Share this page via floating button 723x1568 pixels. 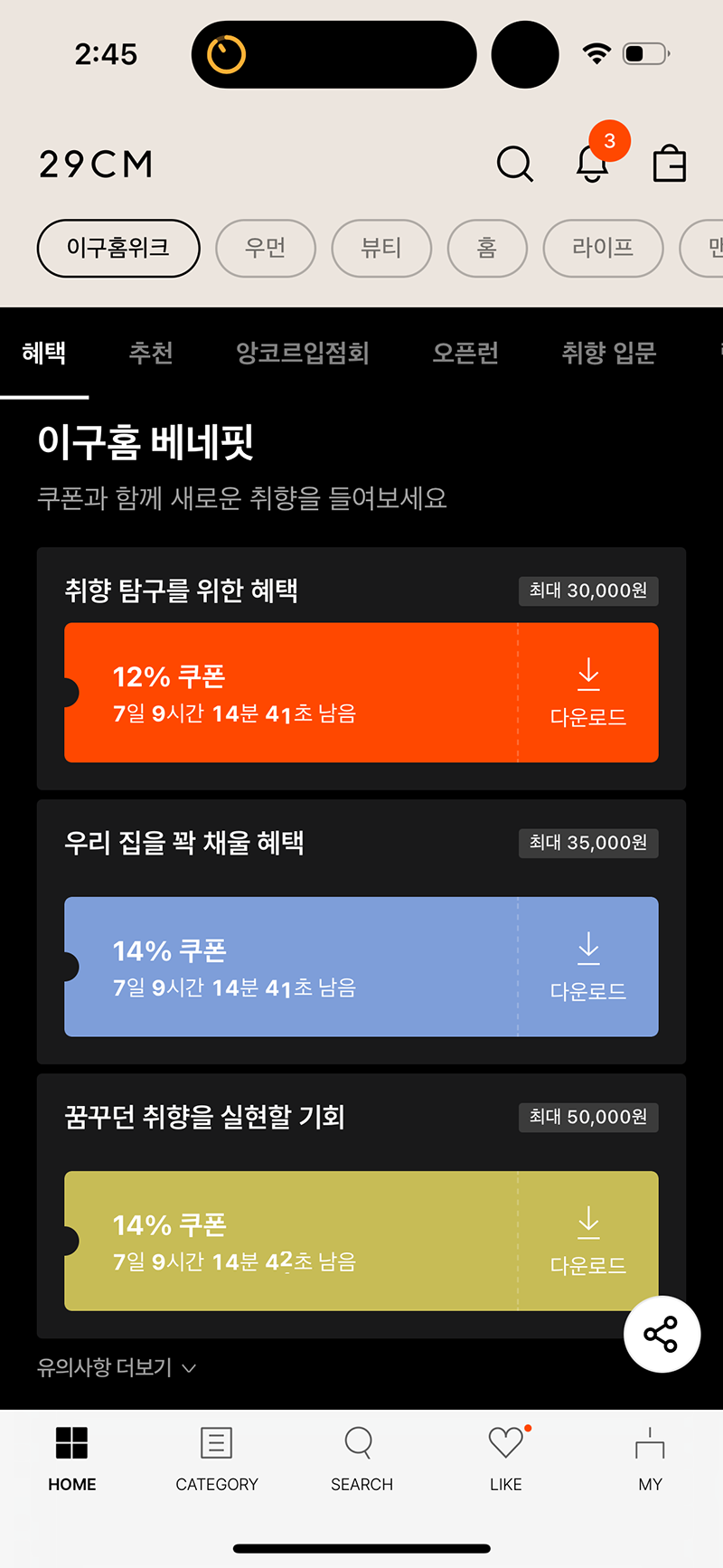pyautogui.click(x=662, y=1335)
